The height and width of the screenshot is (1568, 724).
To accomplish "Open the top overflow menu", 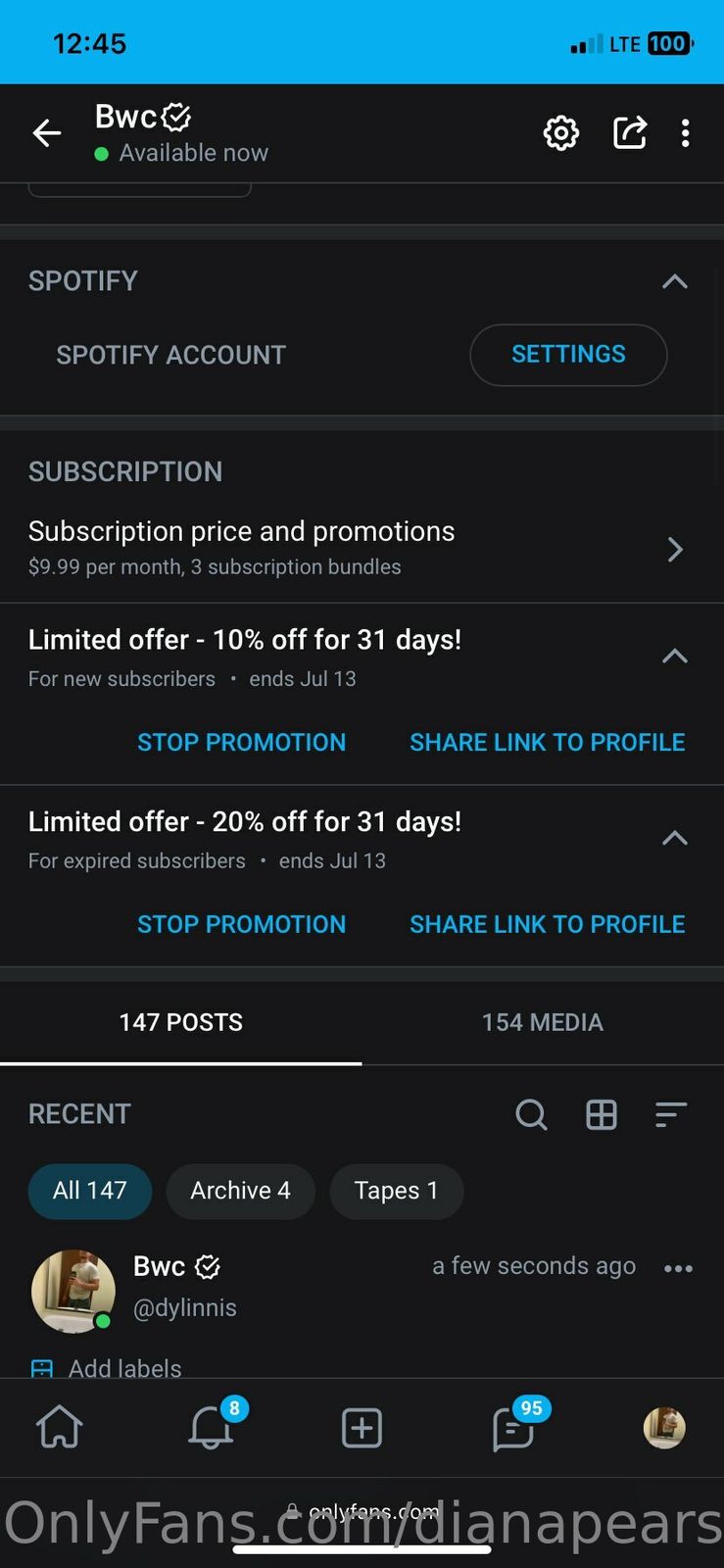I will click(685, 133).
